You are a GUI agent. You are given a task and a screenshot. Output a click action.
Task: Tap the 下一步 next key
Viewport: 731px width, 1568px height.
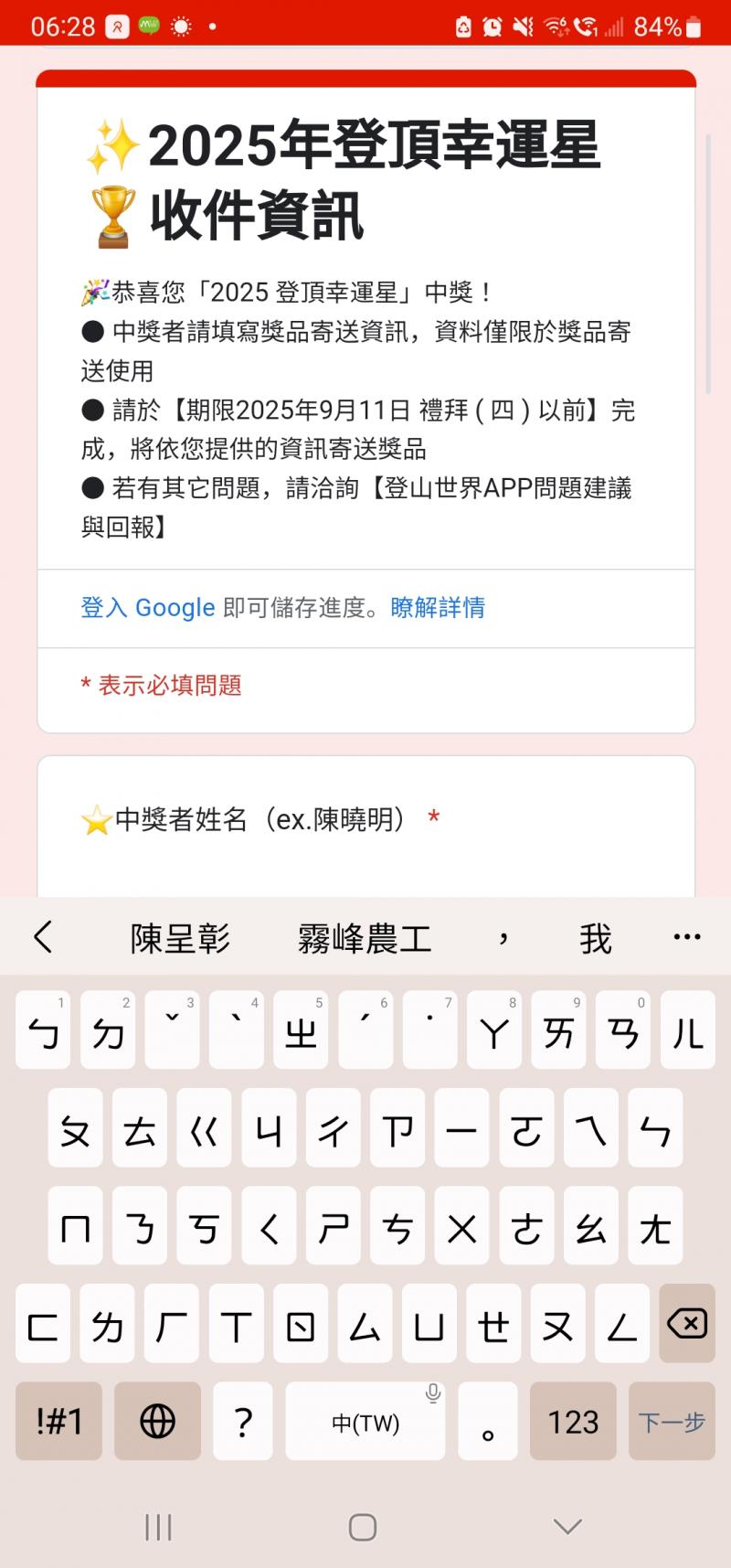tap(672, 1421)
